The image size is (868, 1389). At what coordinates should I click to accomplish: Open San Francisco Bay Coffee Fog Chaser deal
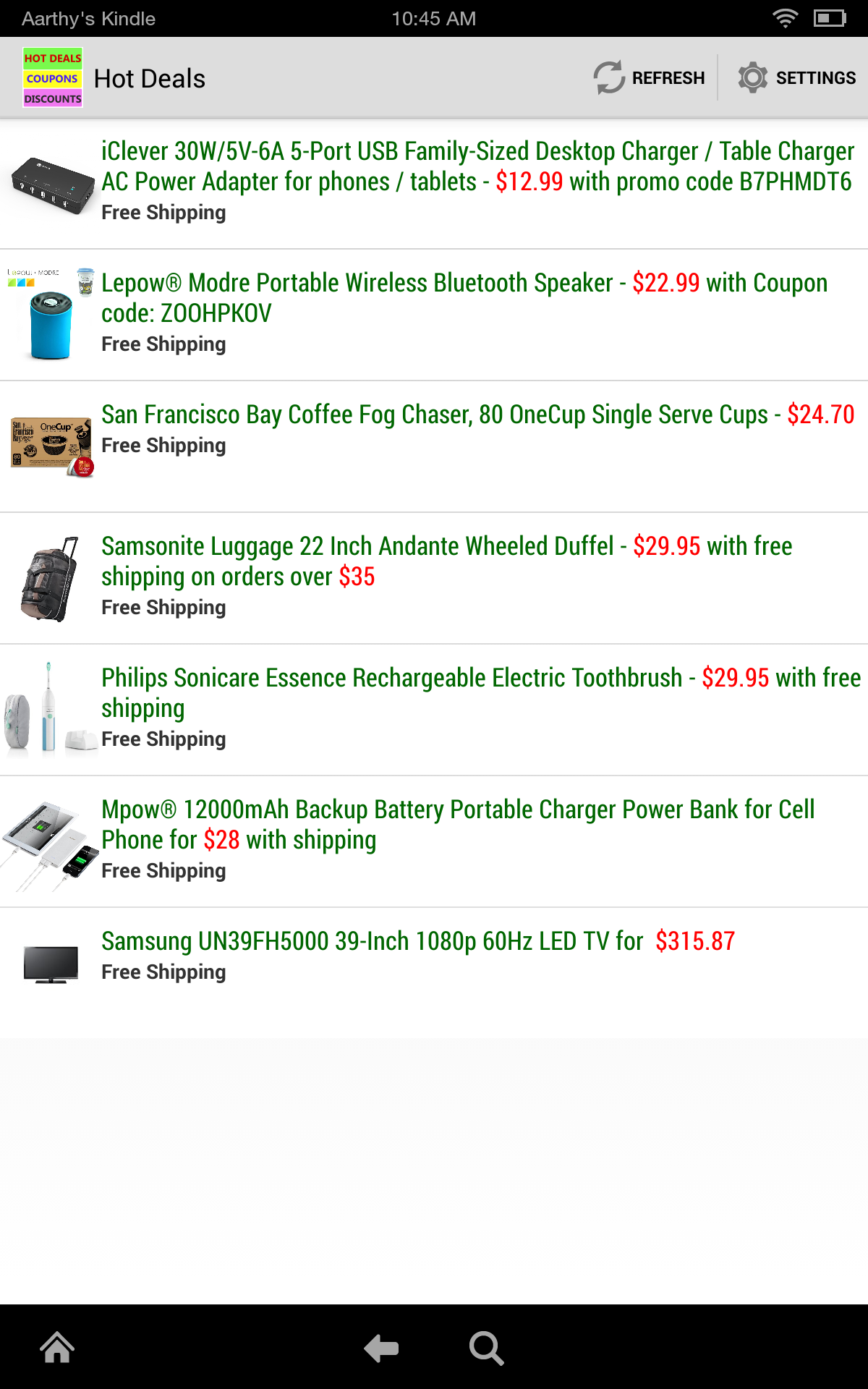click(x=477, y=415)
